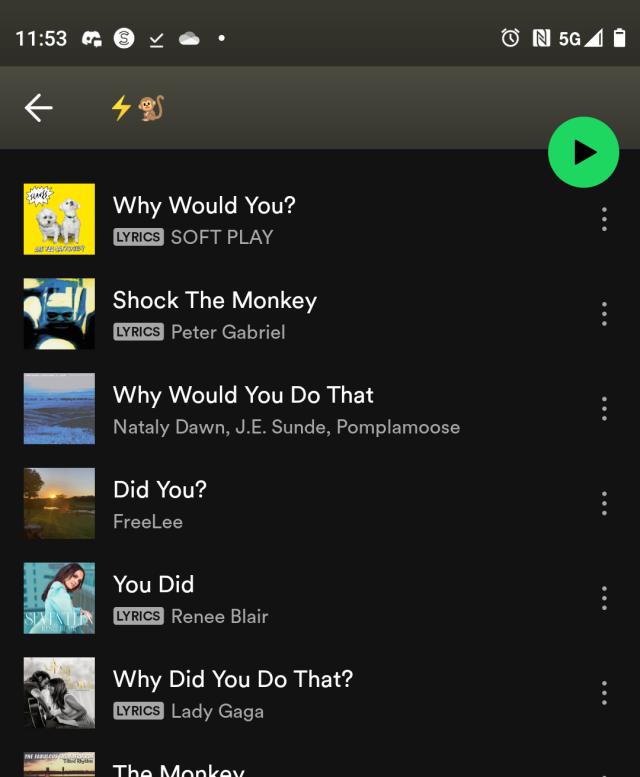Open options for Why Would You?
640x777 pixels.
tap(604, 219)
